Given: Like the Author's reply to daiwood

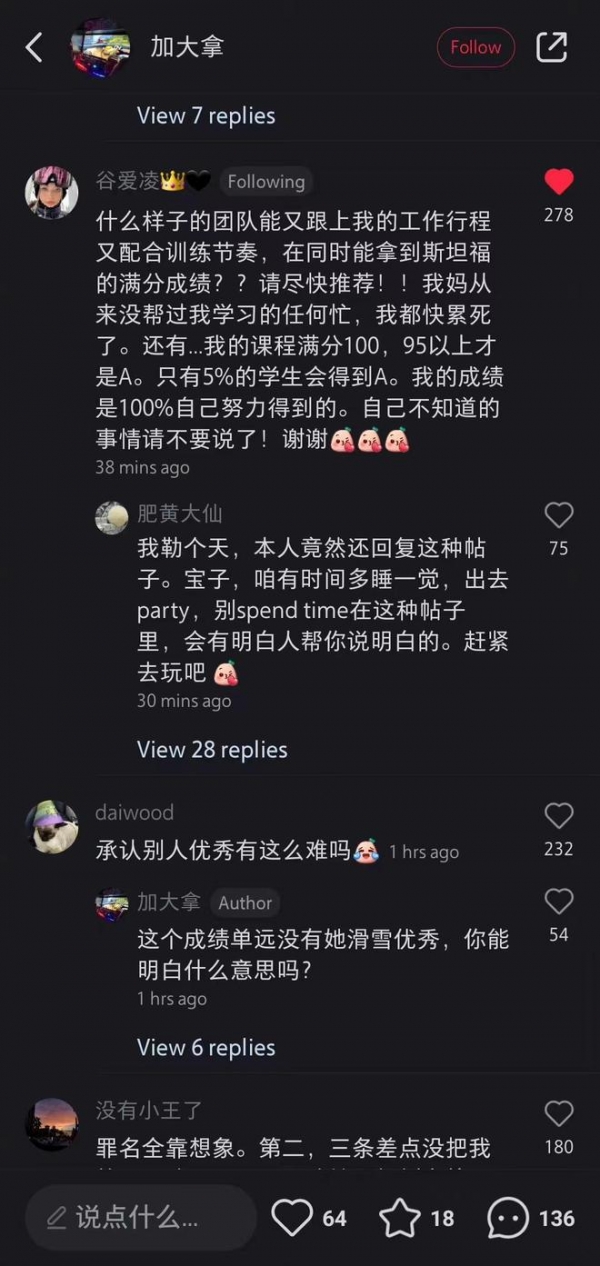Looking at the screenshot, I should pyautogui.click(x=558, y=902).
